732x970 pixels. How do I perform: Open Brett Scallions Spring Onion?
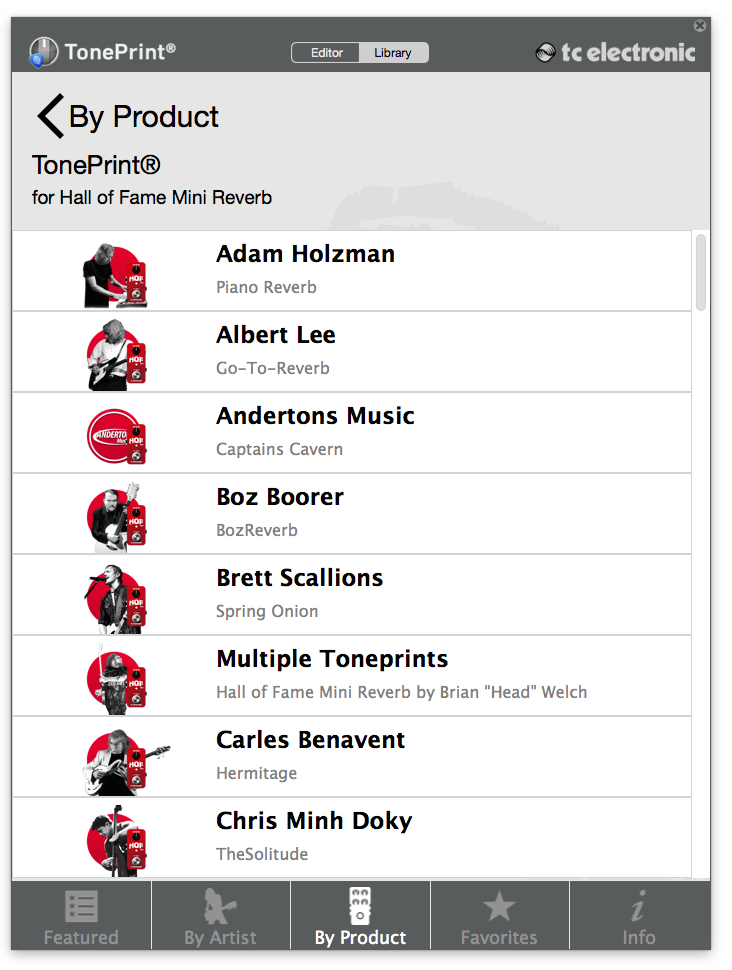[350, 594]
